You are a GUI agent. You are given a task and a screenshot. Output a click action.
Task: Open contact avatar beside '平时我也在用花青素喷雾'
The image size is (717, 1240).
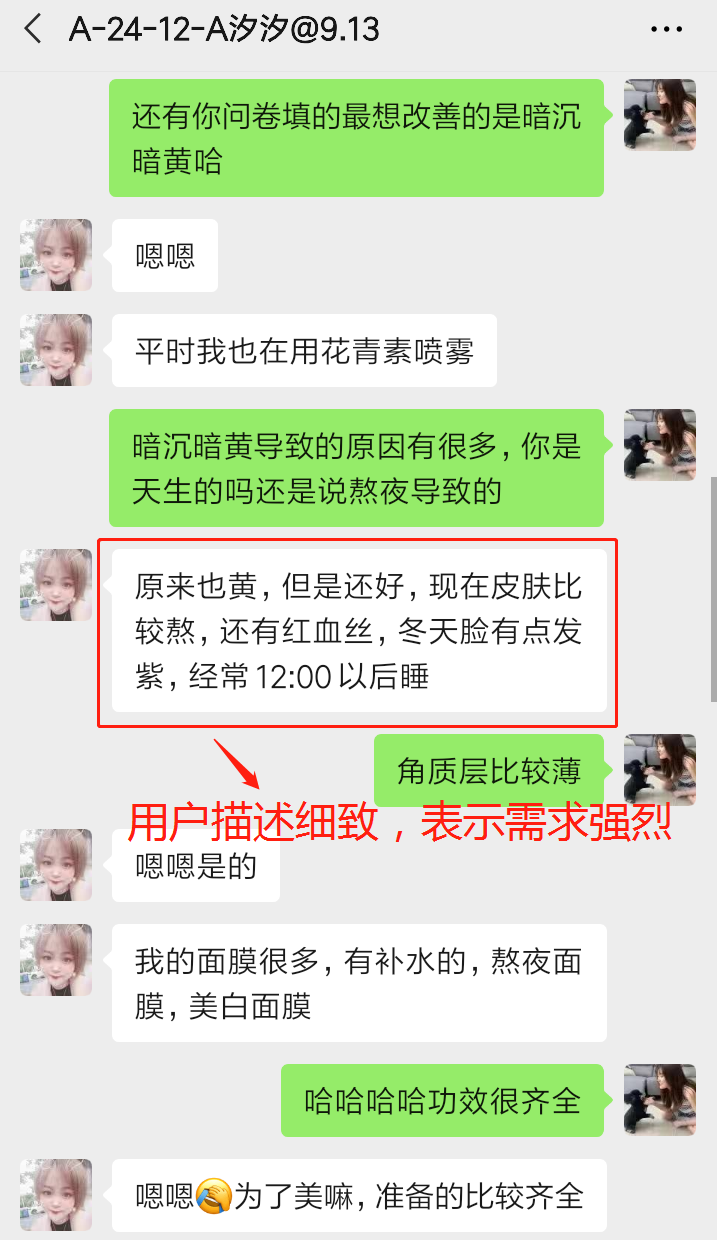[x=56, y=350]
